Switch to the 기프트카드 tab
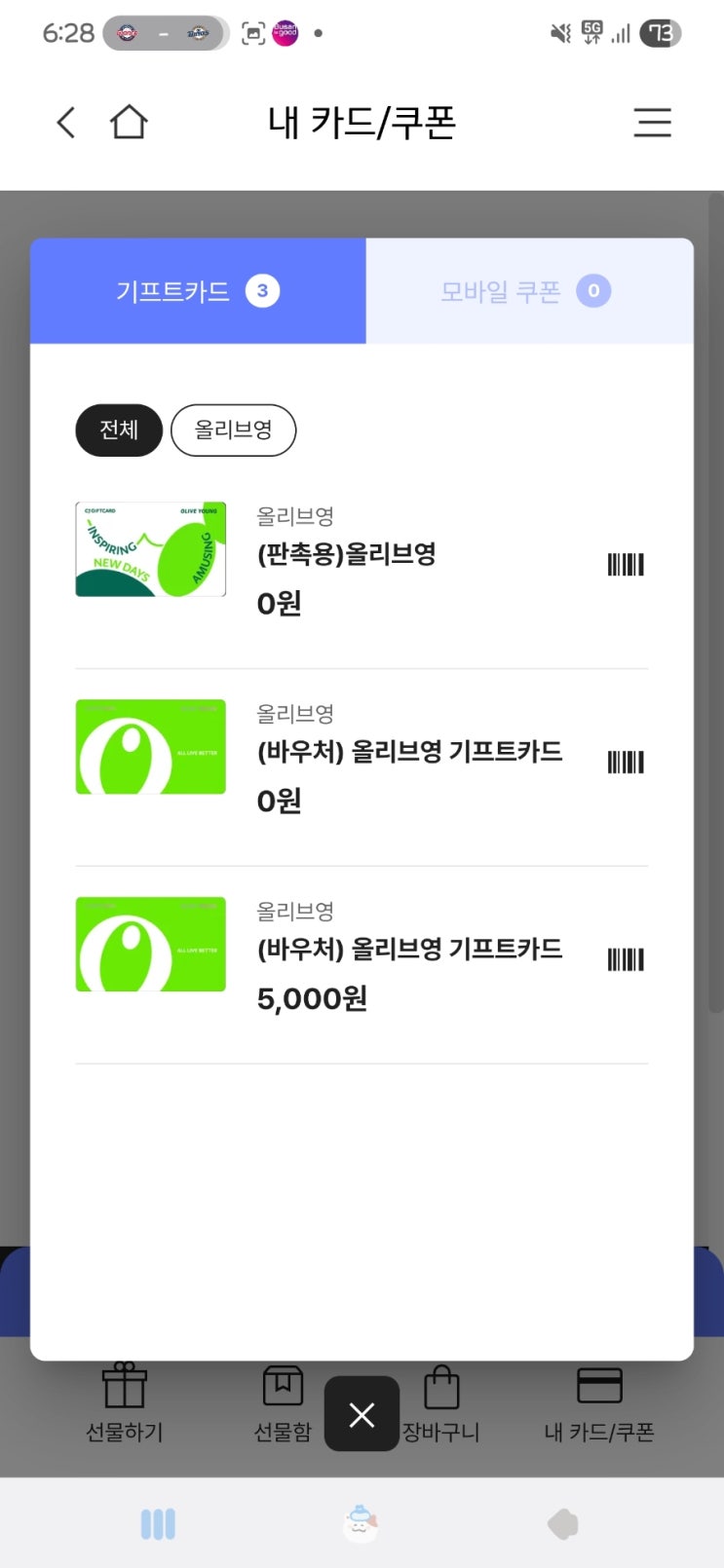Screen dimensions: 724x1568 point(198,291)
